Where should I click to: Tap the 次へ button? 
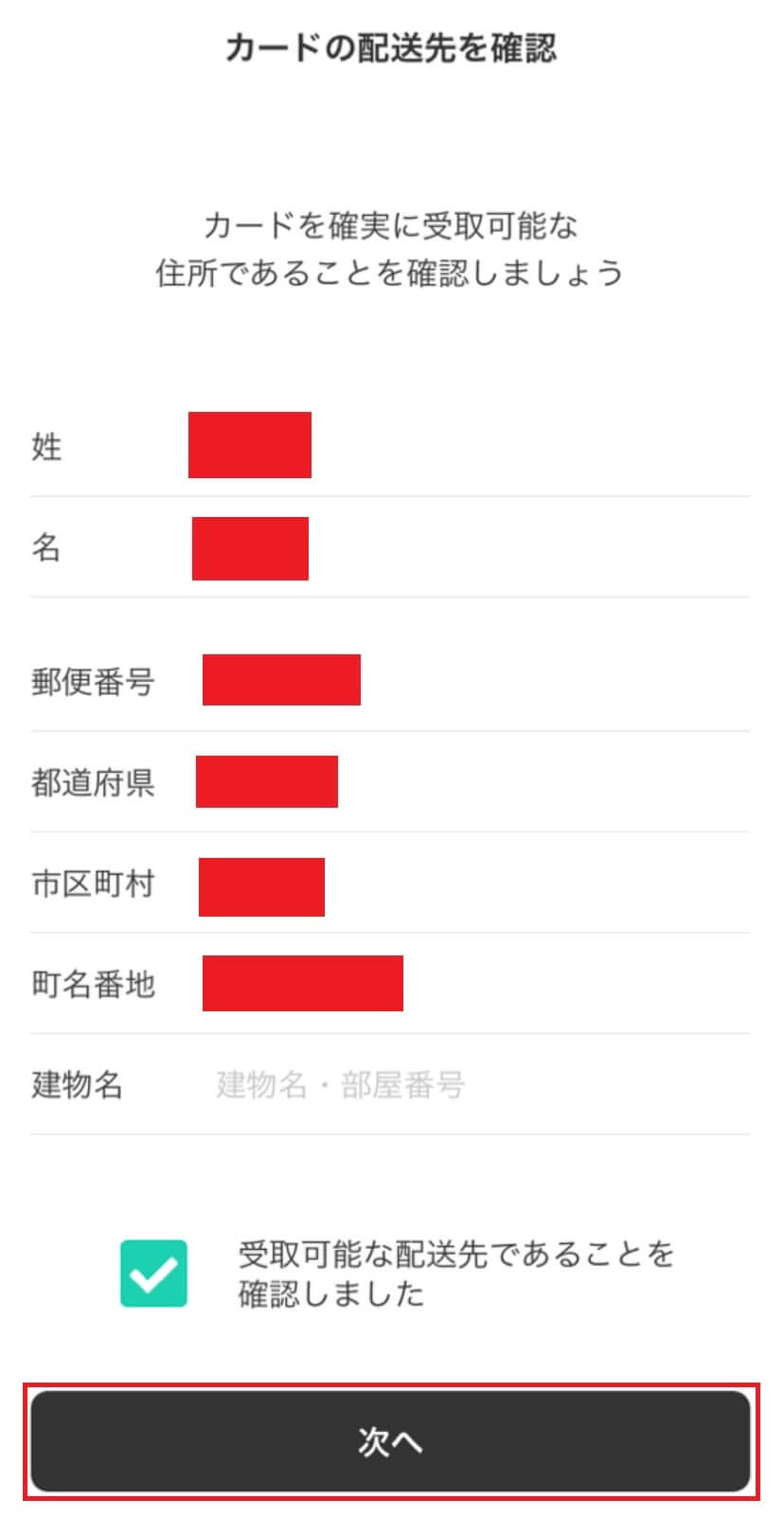(x=390, y=1440)
